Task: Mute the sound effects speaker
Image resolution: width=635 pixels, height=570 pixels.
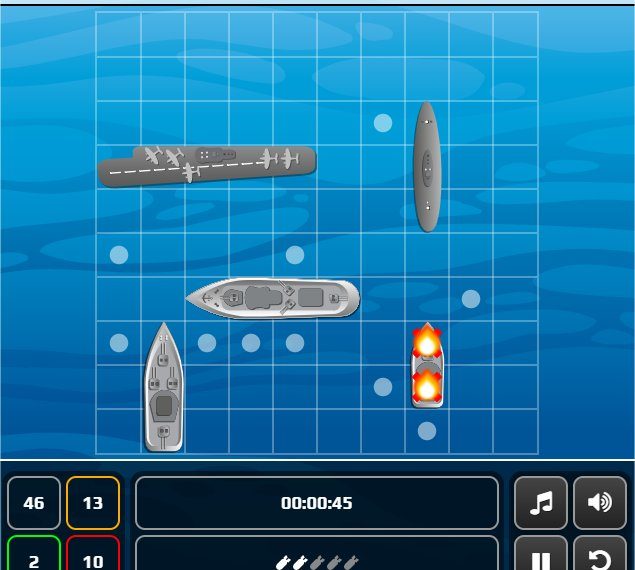Action: coord(600,502)
